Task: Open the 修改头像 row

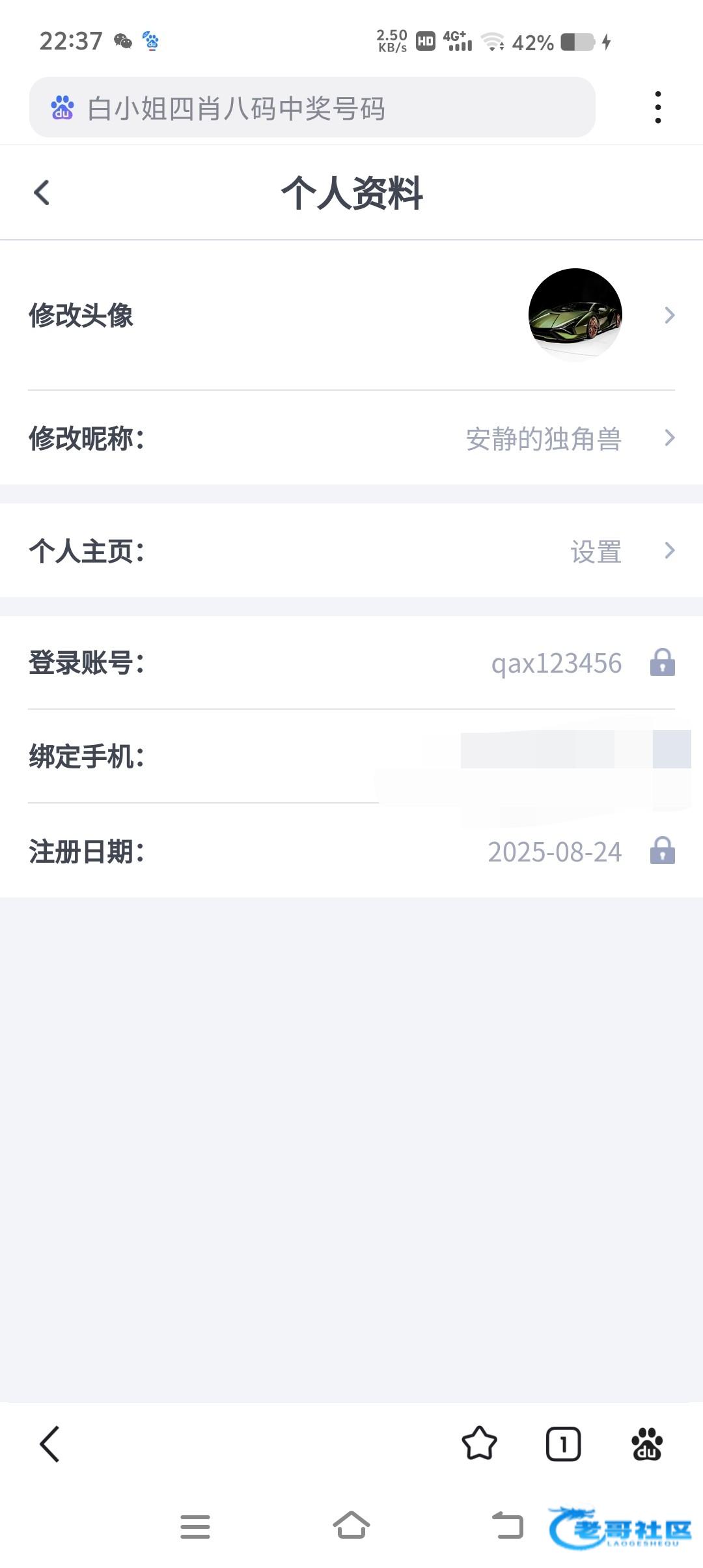Action: tap(351, 316)
